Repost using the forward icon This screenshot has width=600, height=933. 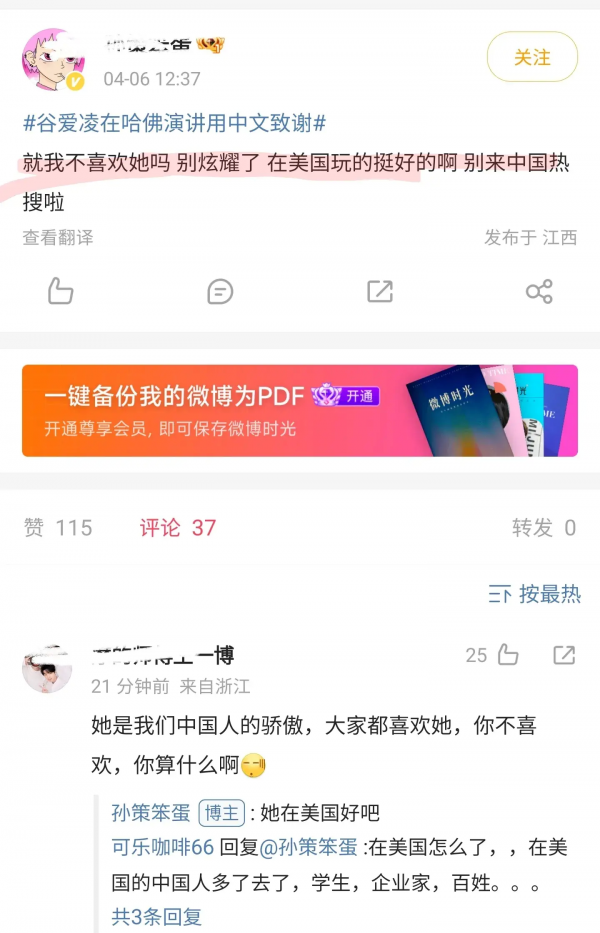click(380, 291)
